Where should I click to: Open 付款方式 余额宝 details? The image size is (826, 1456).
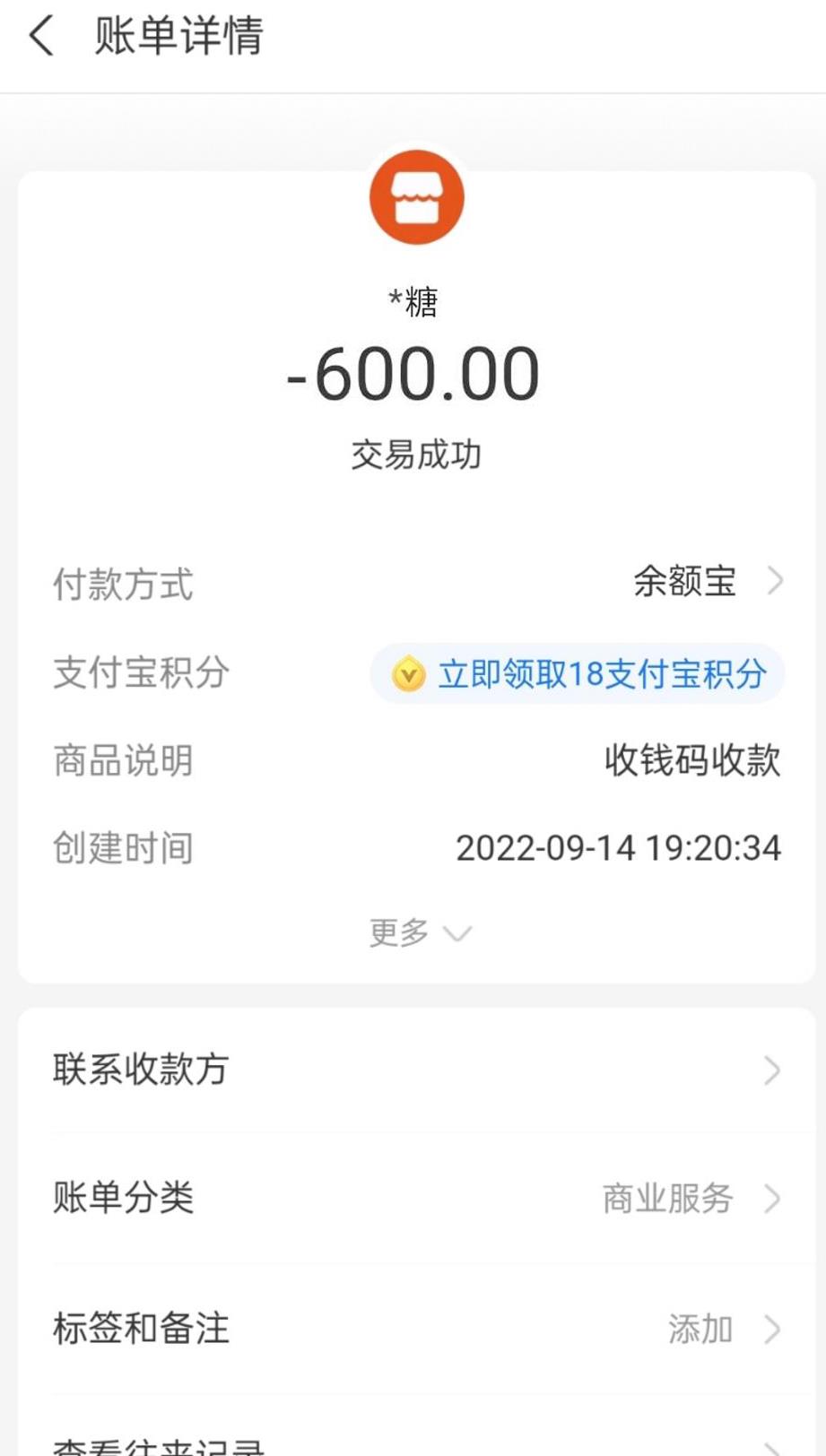707,582
